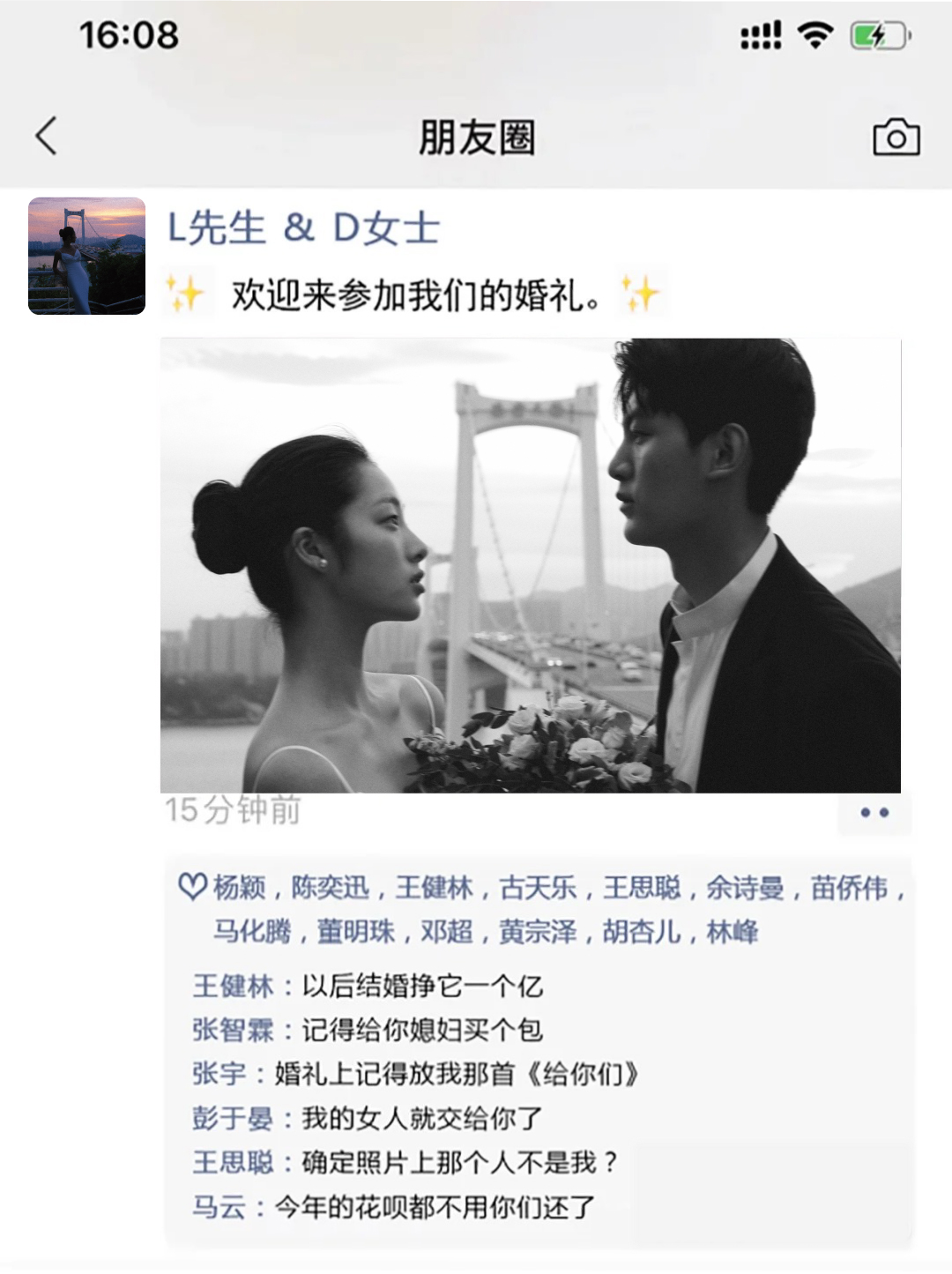
Task: Open 马化腾's profile from the likes list
Action: click(251, 931)
